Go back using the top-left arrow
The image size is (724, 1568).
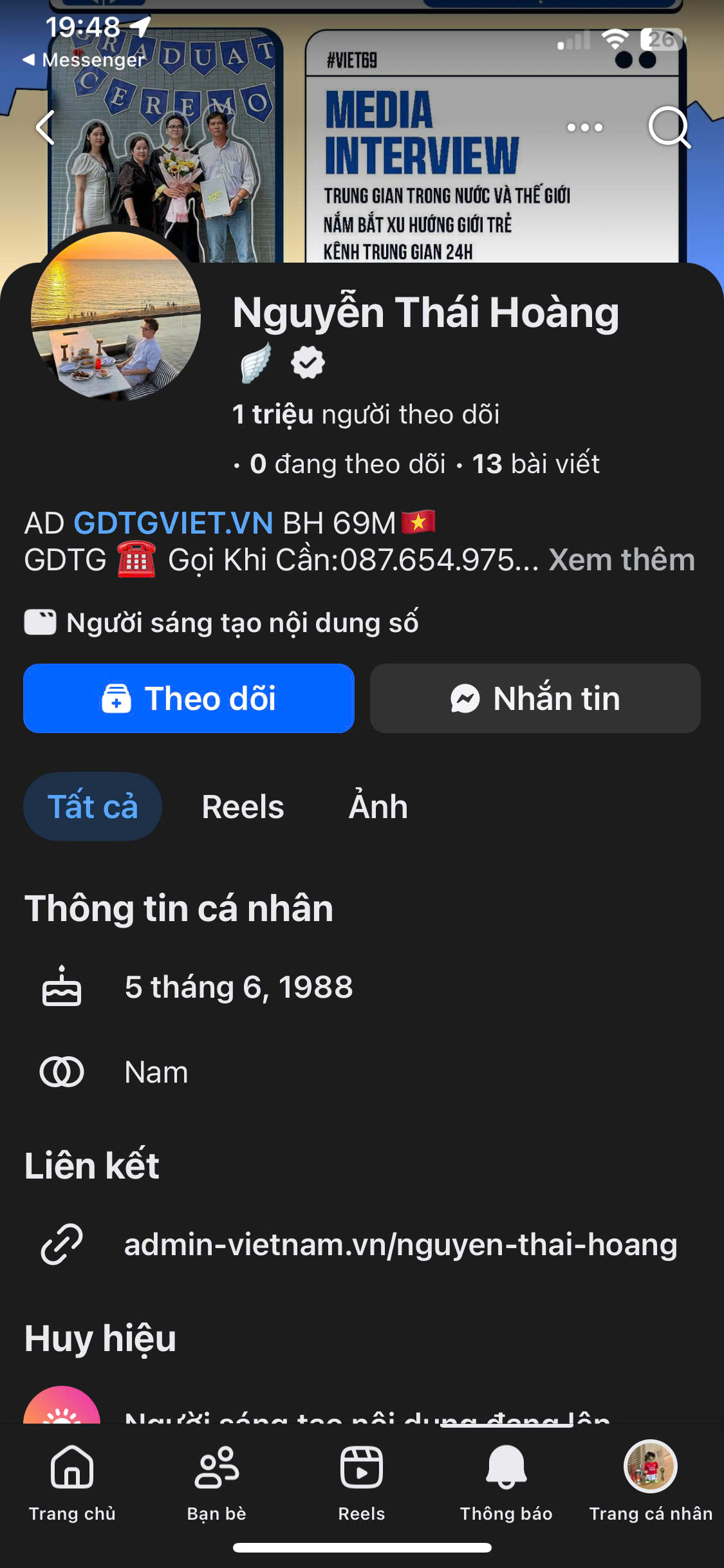coord(45,127)
